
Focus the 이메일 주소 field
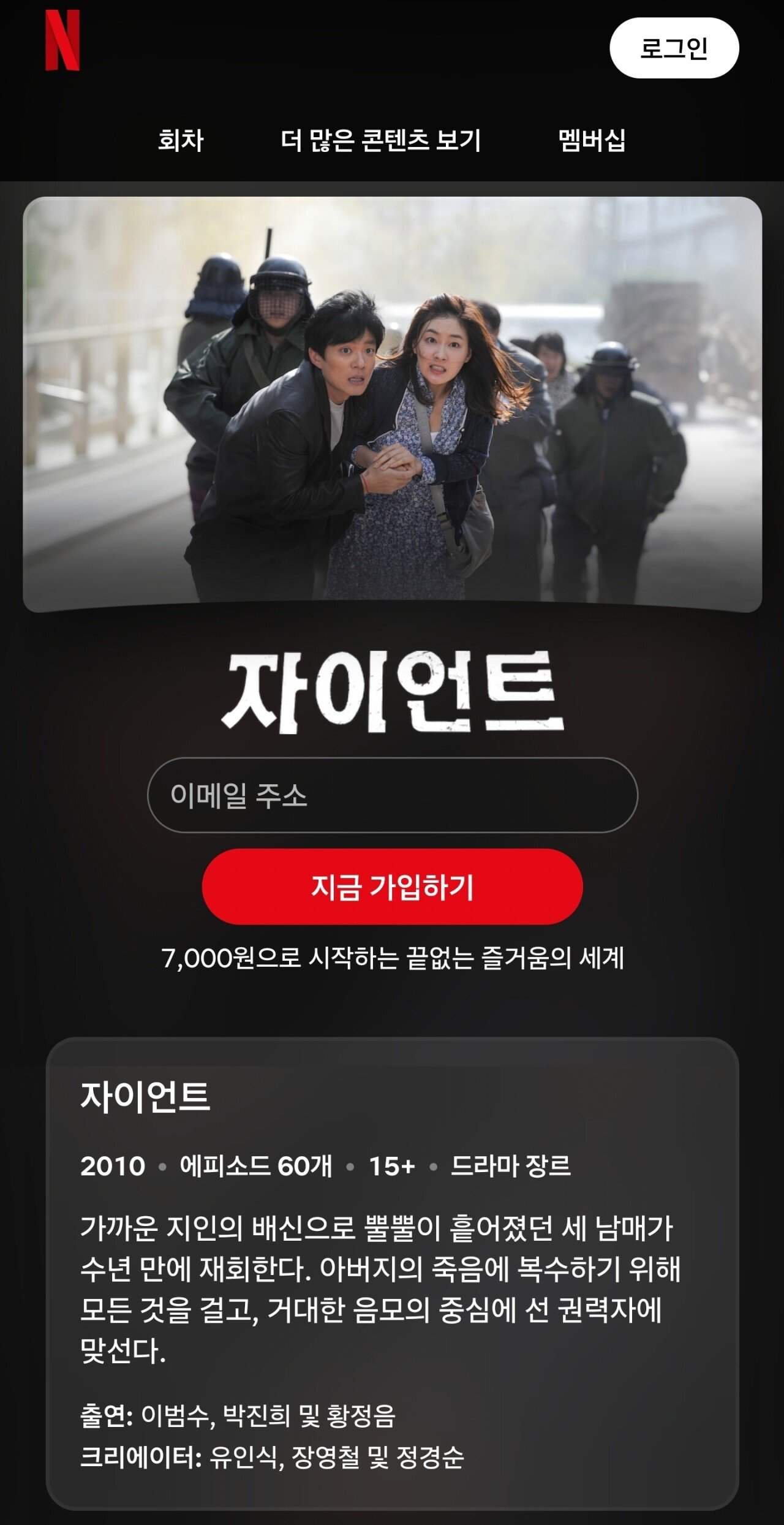click(393, 795)
